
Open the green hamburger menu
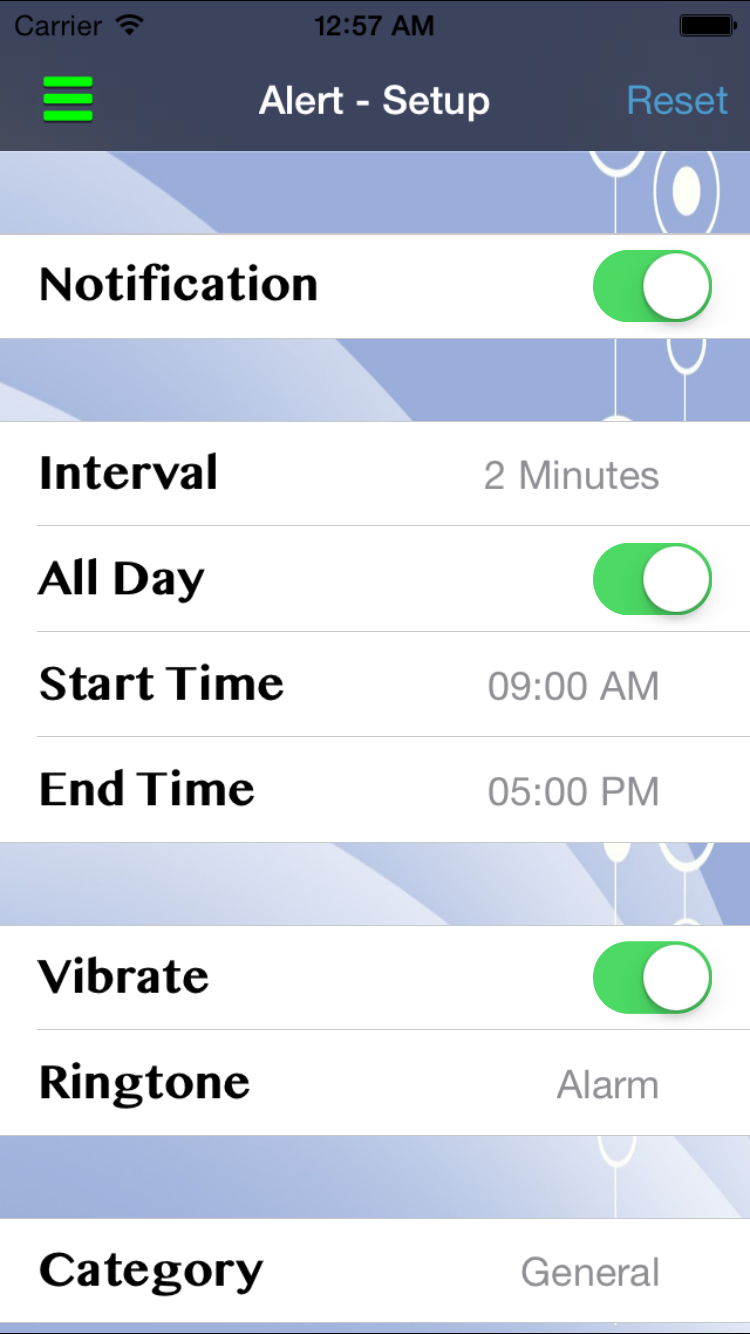click(x=68, y=100)
